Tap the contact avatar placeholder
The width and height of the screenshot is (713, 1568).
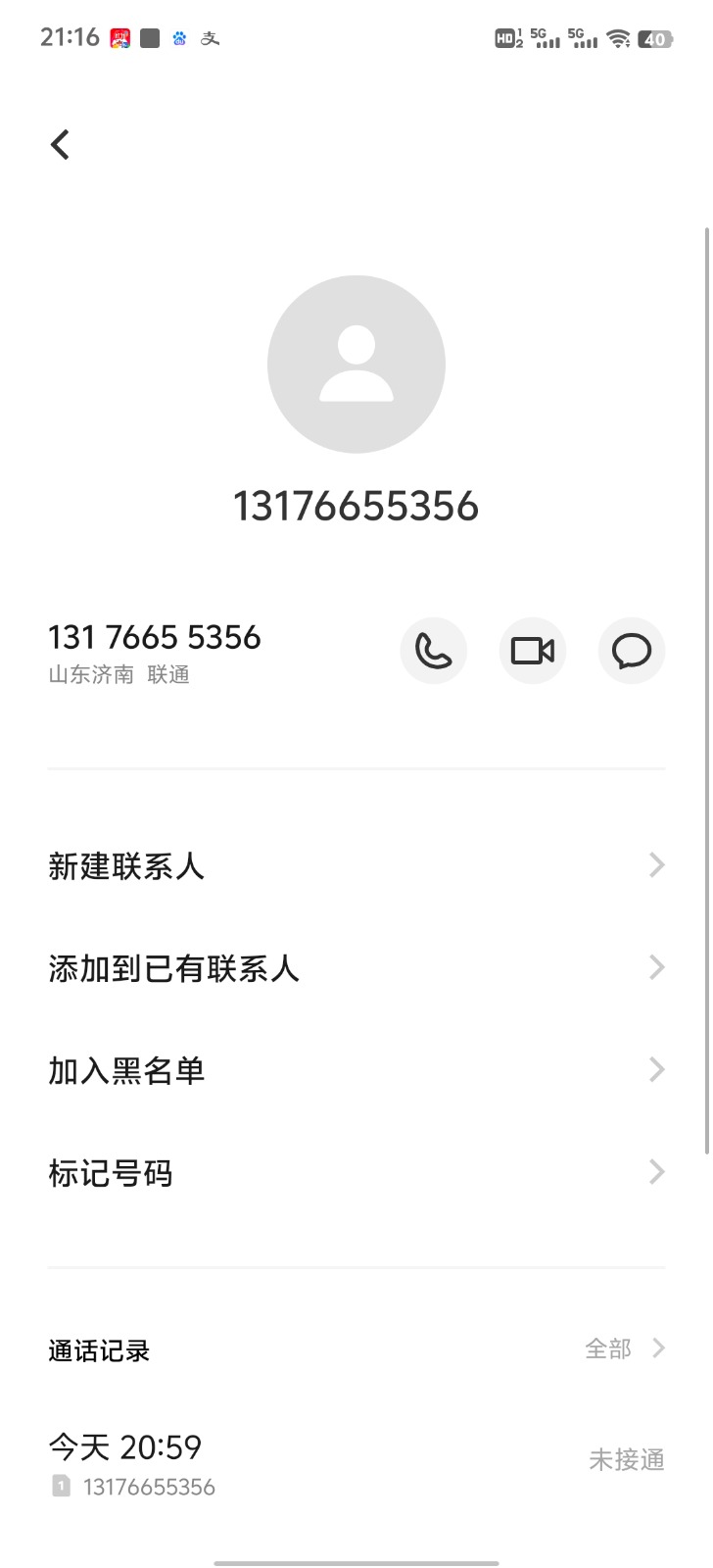[x=356, y=364]
